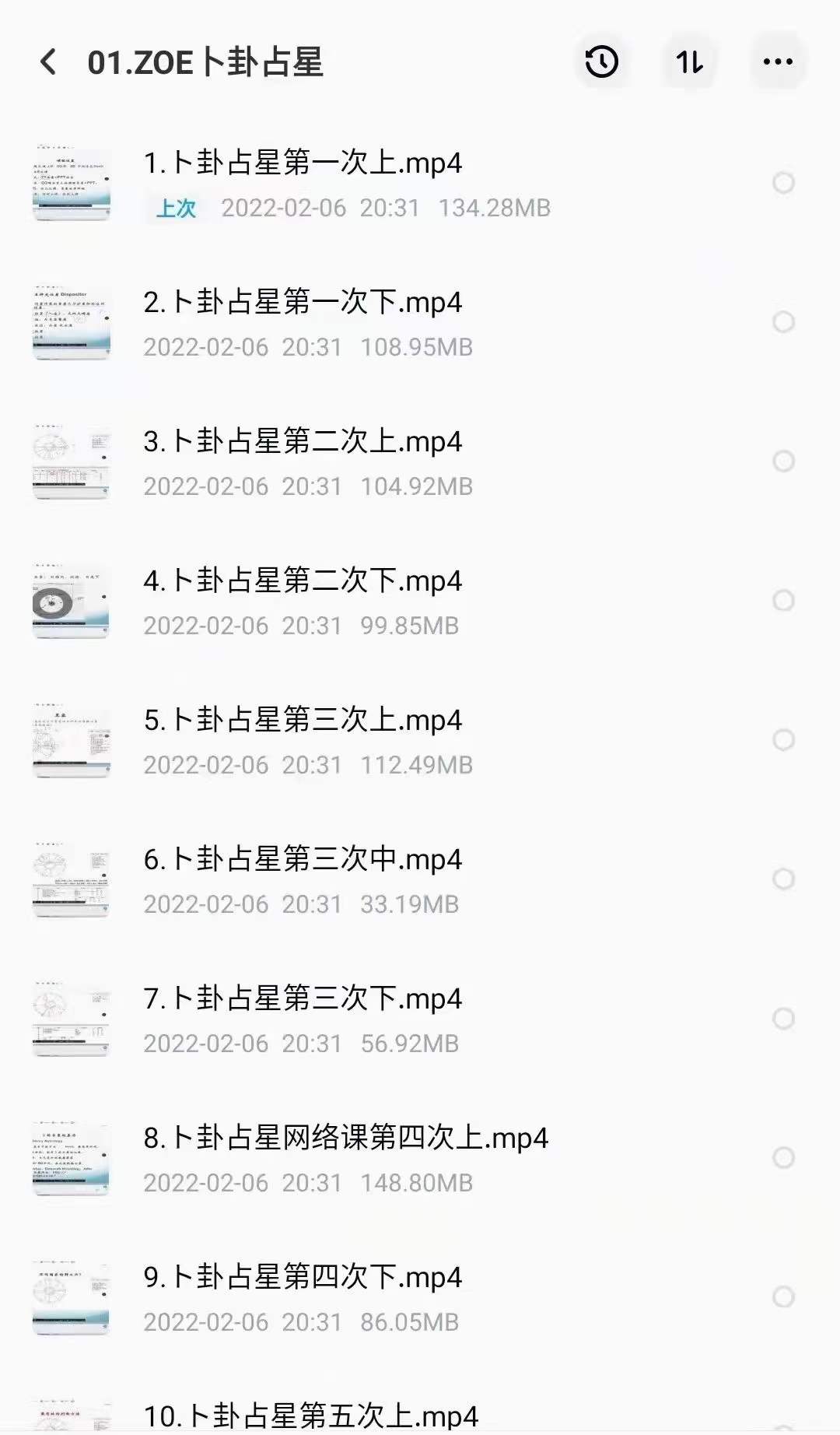The height and width of the screenshot is (1435, 840).
Task: Tap the thumbnail of 卜卦占星第五次上.mp4
Action: point(71,1419)
